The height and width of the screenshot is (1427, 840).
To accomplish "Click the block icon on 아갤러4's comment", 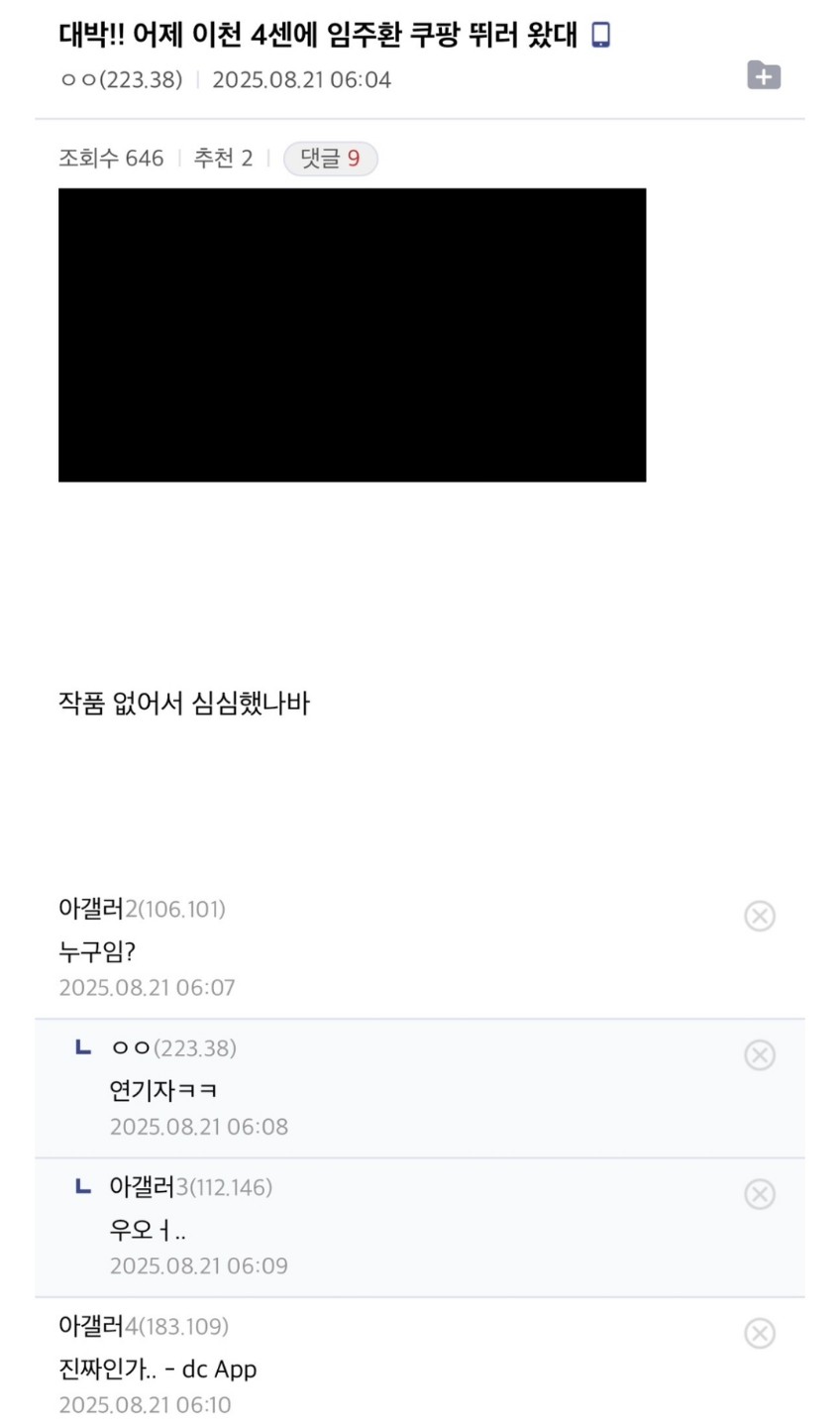I will 760,1334.
